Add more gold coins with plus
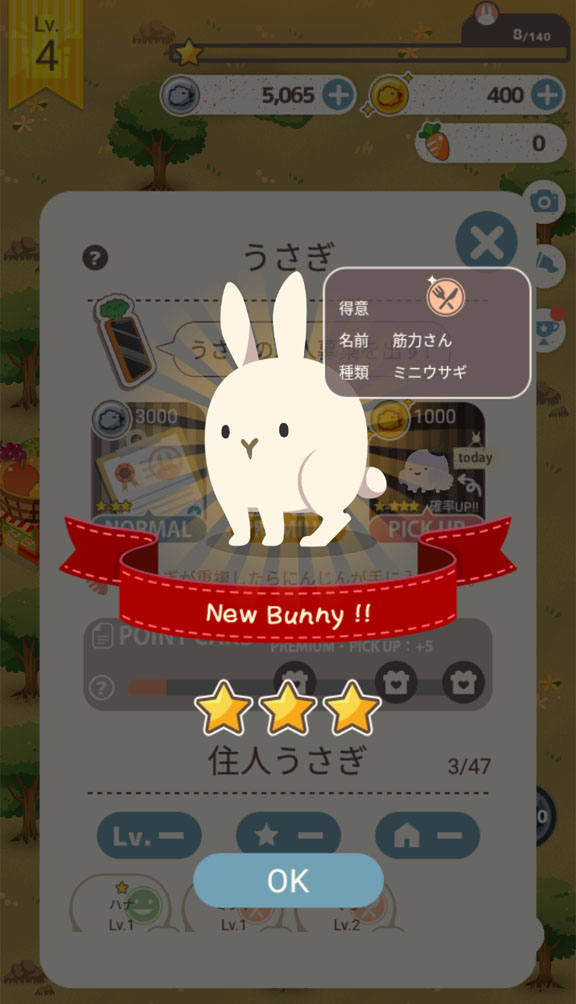This screenshot has height=1004, width=576. point(547,95)
